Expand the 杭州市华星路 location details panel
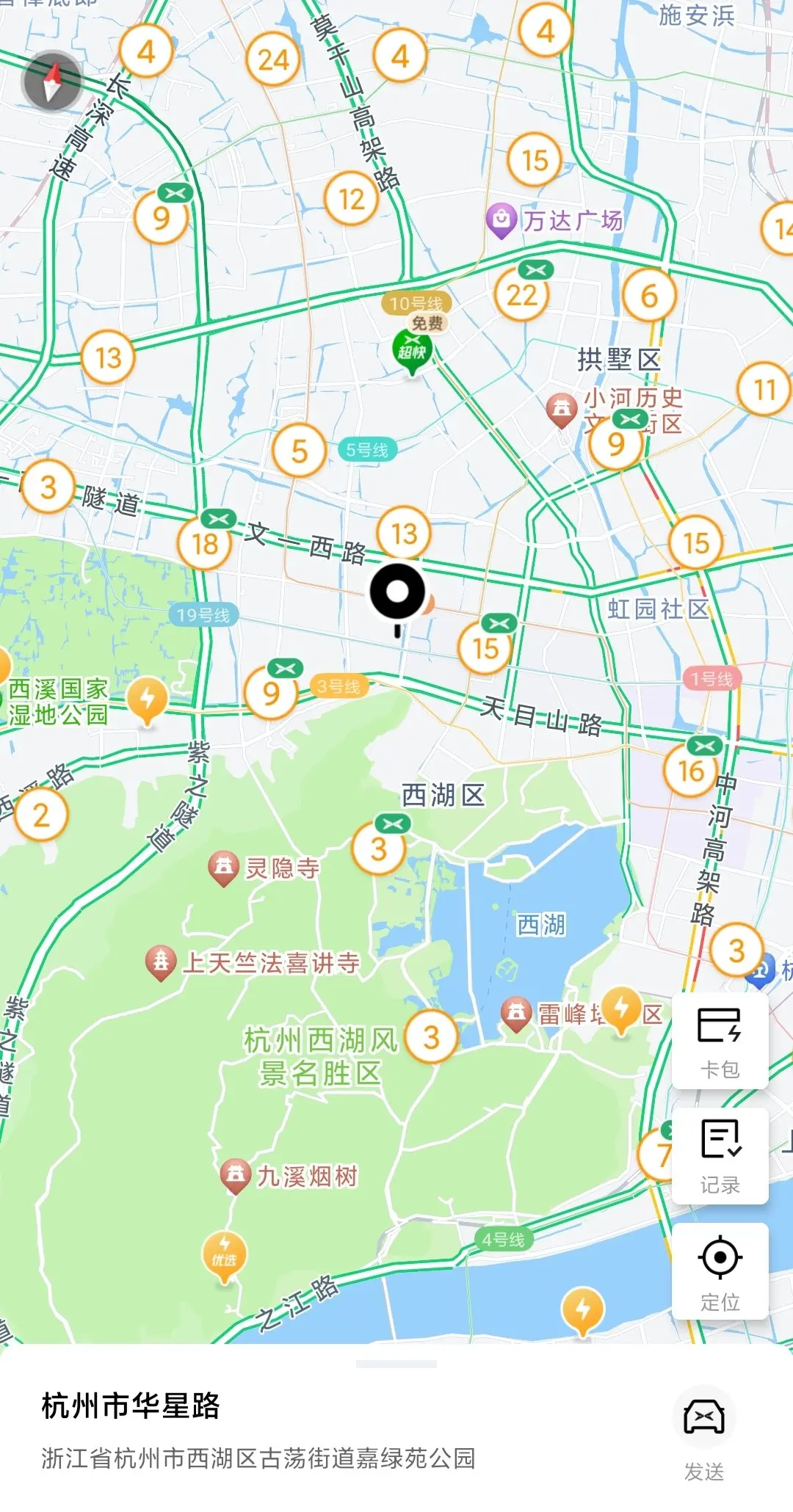 click(396, 1364)
